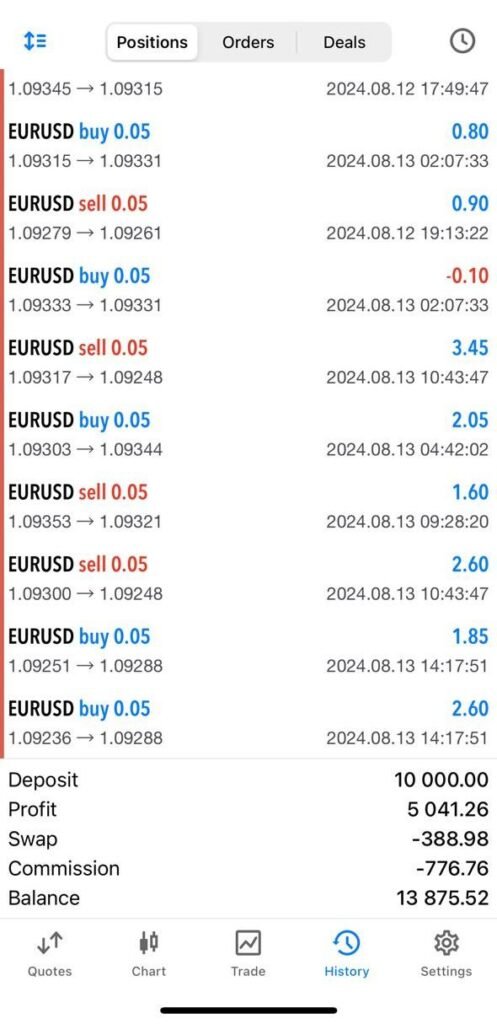Screen dimensions: 497x1024
Task: Open the EURUSD buy position with 0.80 profit
Action: tap(248, 146)
